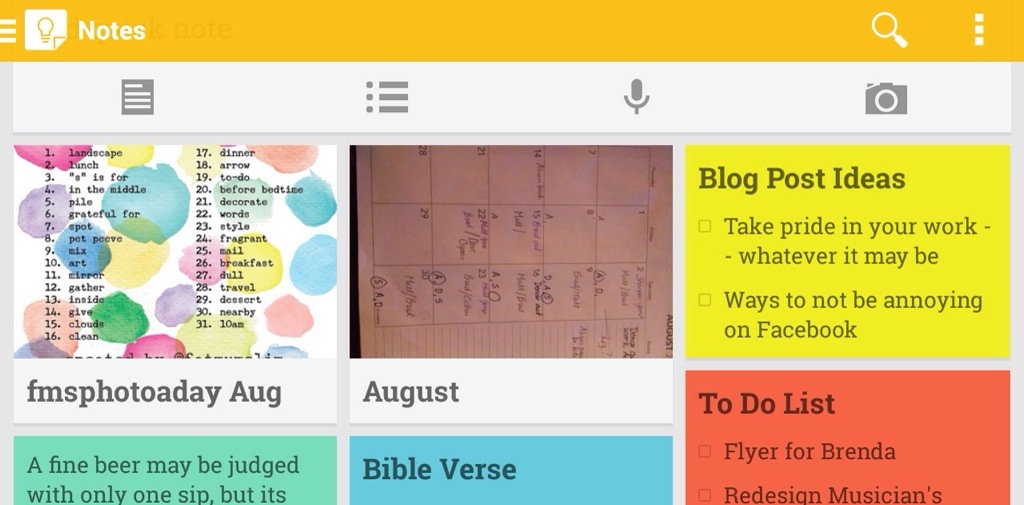This screenshot has height=505, width=1024.
Task: Open the fmsphotoaday Aug note
Action: [175, 391]
